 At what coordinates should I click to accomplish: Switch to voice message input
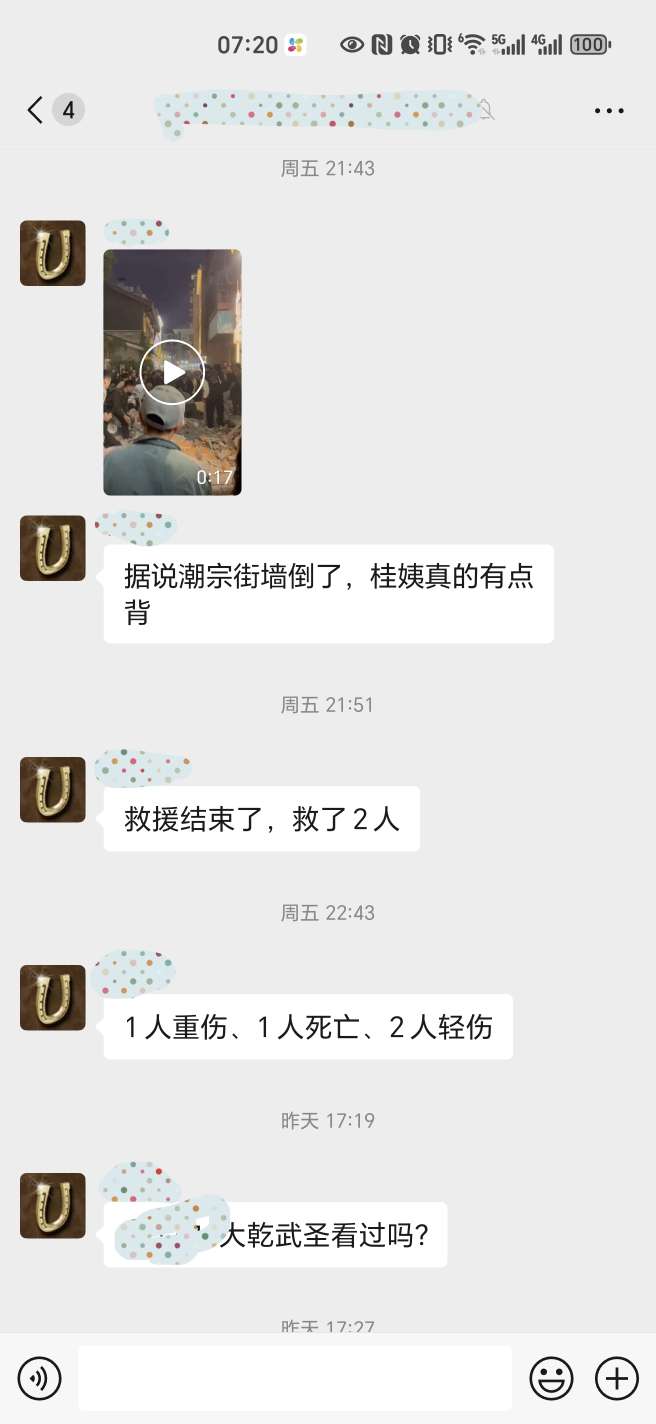click(x=40, y=1379)
